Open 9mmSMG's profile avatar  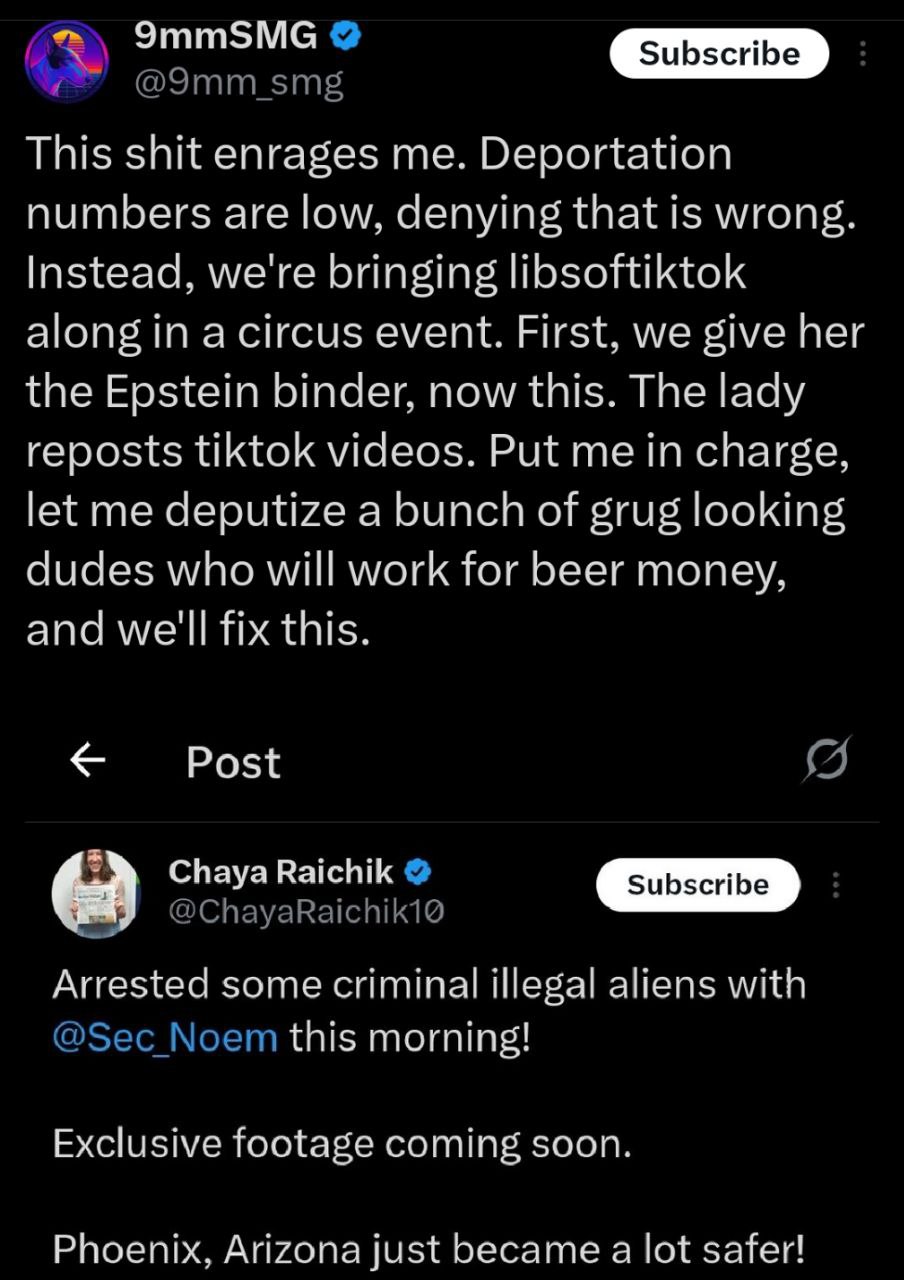pyautogui.click(x=66, y=61)
